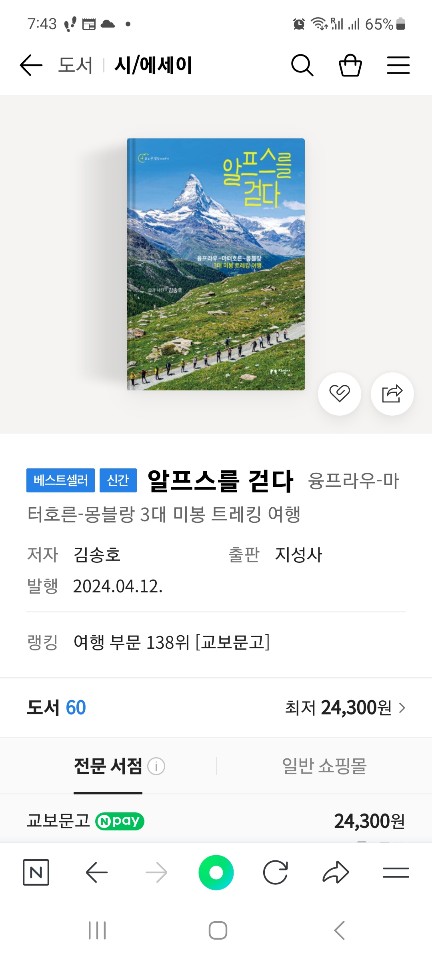This screenshot has height=960, width=432.
Task: Open the search magnifier icon
Action: point(302,66)
